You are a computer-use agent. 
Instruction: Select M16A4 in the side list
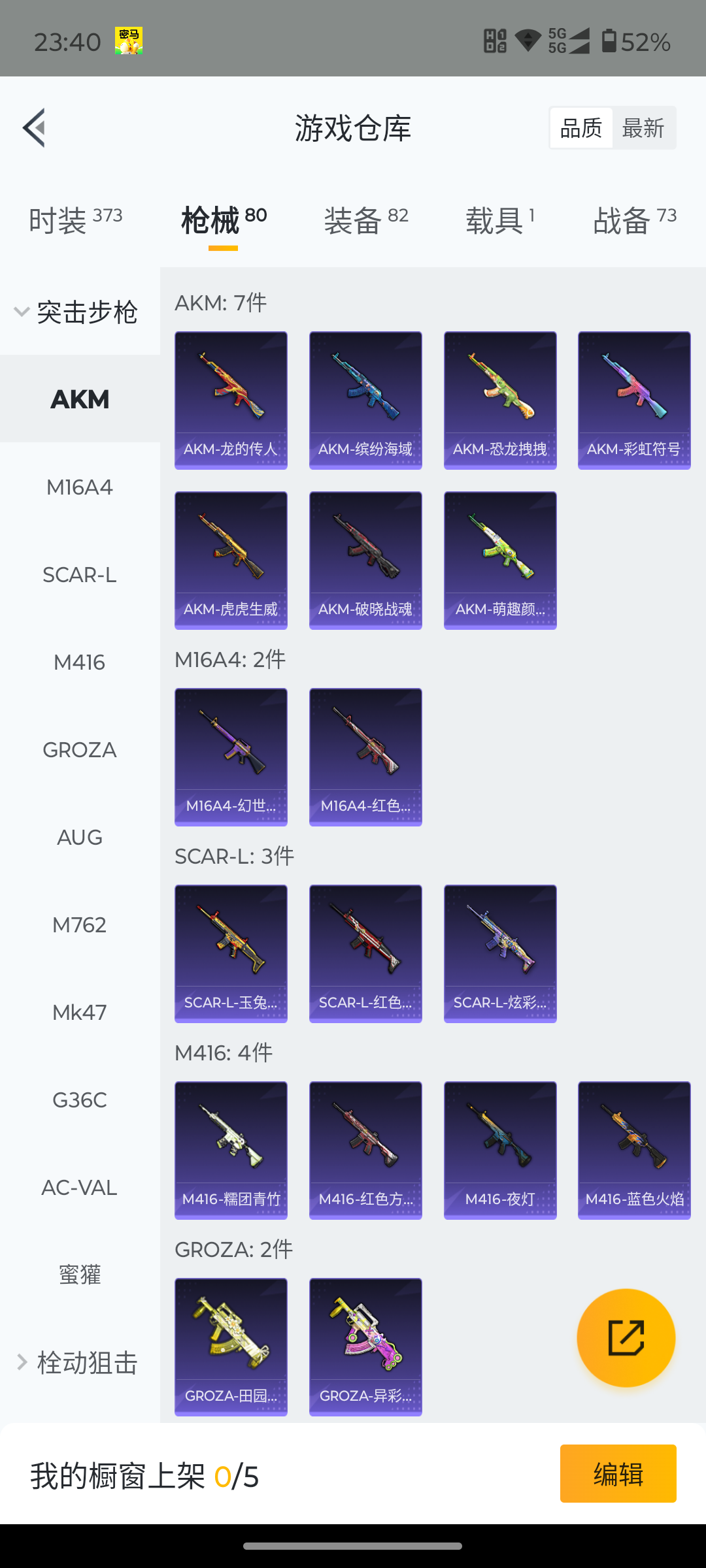coord(80,487)
